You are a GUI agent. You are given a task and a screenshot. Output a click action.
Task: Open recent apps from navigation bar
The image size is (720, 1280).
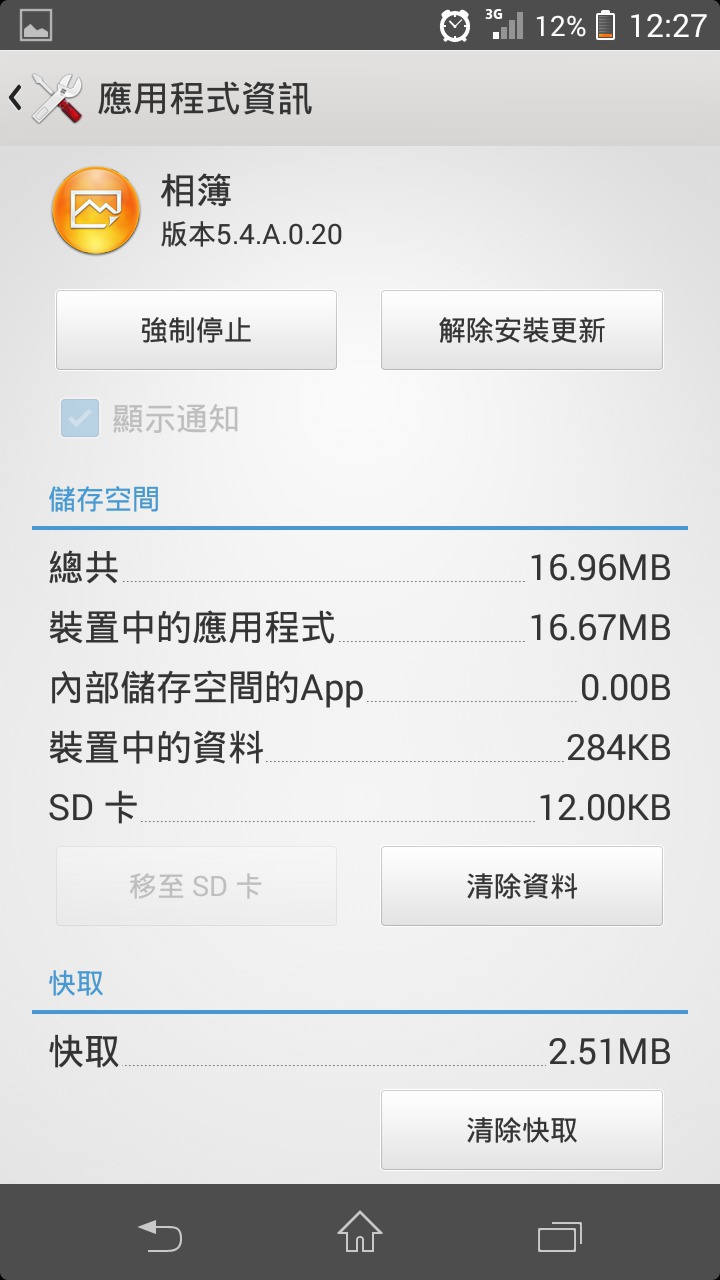tap(559, 1235)
